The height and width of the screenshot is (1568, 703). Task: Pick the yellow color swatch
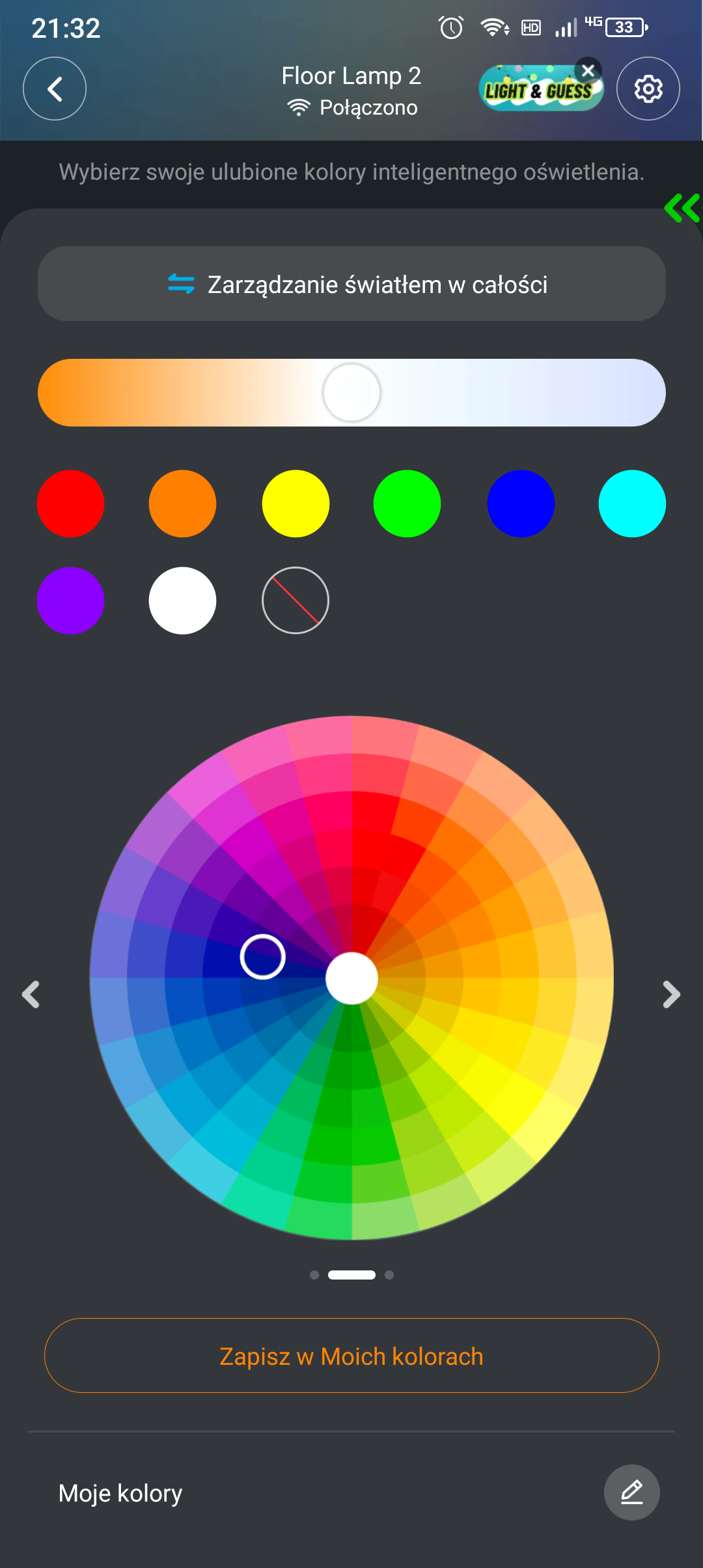(x=296, y=503)
